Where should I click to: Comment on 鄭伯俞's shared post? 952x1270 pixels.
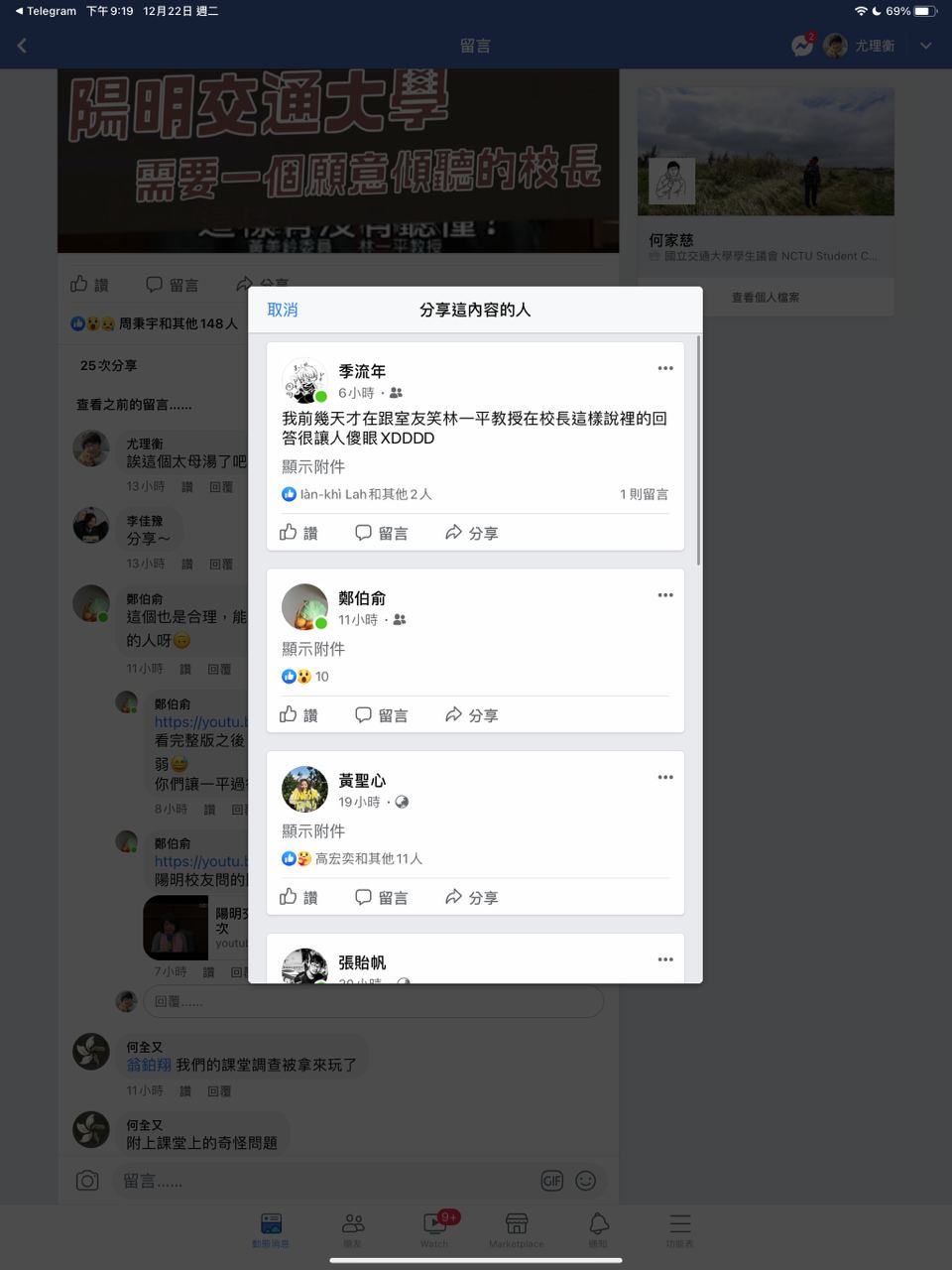pyautogui.click(x=382, y=715)
